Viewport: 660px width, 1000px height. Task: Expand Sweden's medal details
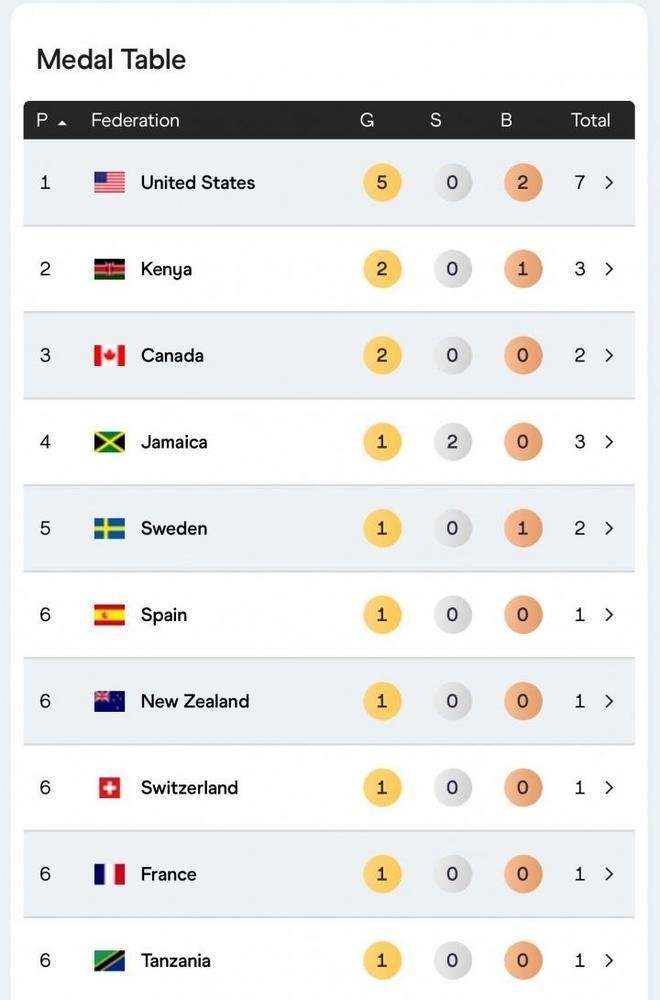point(608,528)
